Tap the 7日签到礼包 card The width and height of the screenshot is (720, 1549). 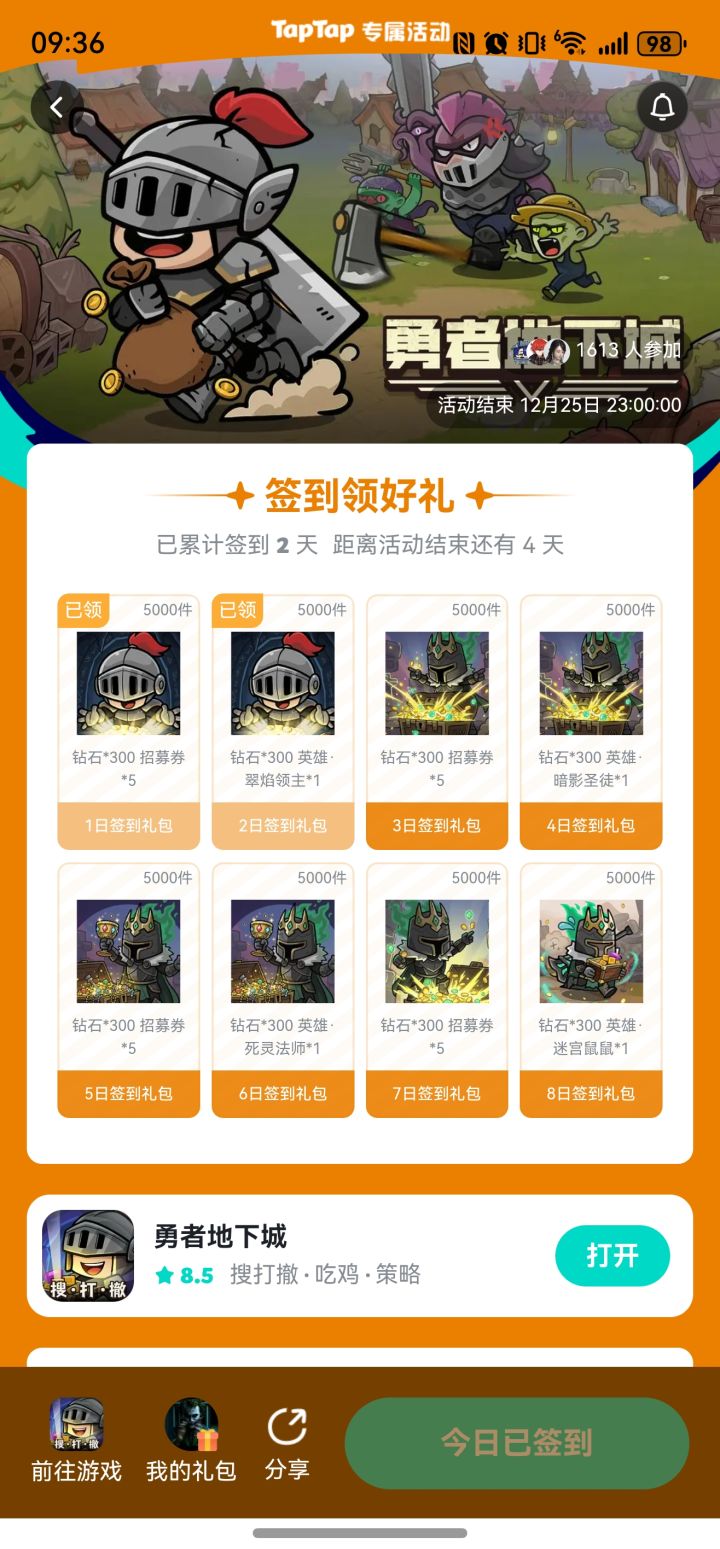436,1095
